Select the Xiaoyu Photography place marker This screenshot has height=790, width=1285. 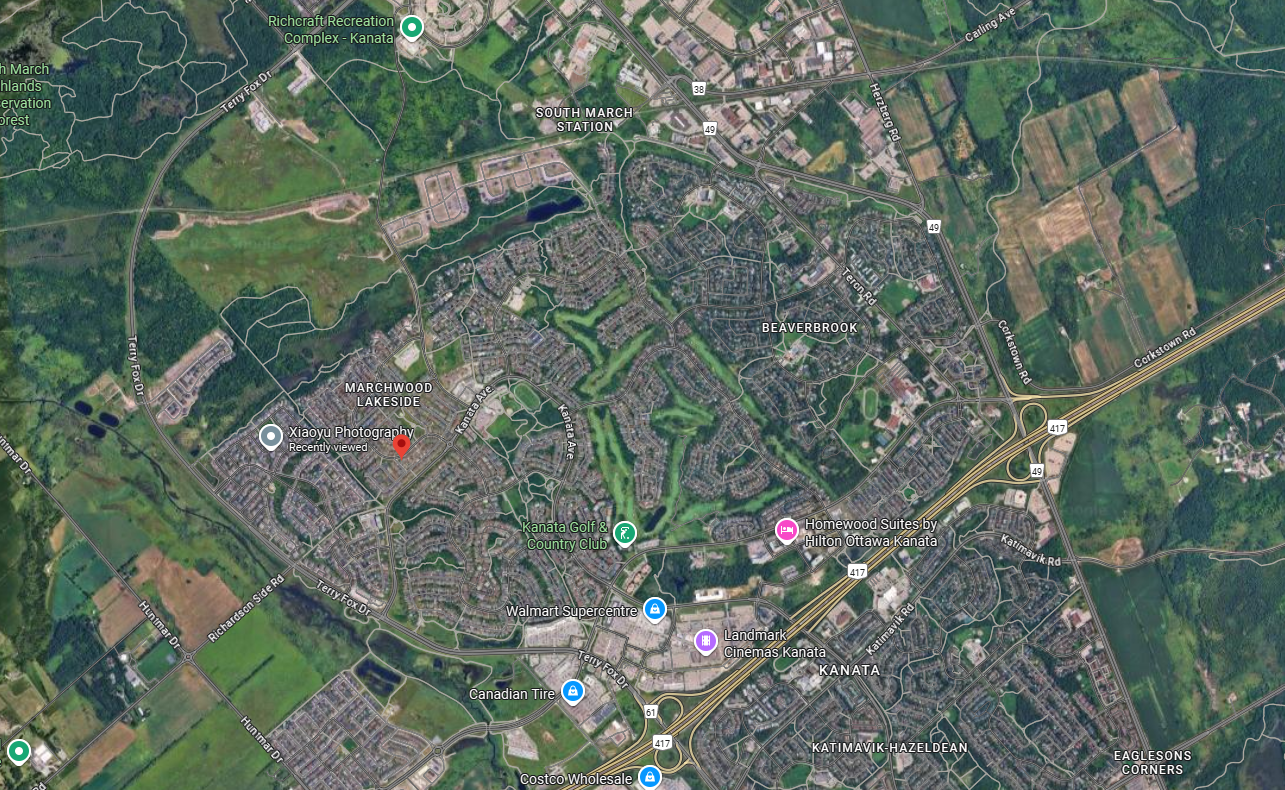(271, 437)
